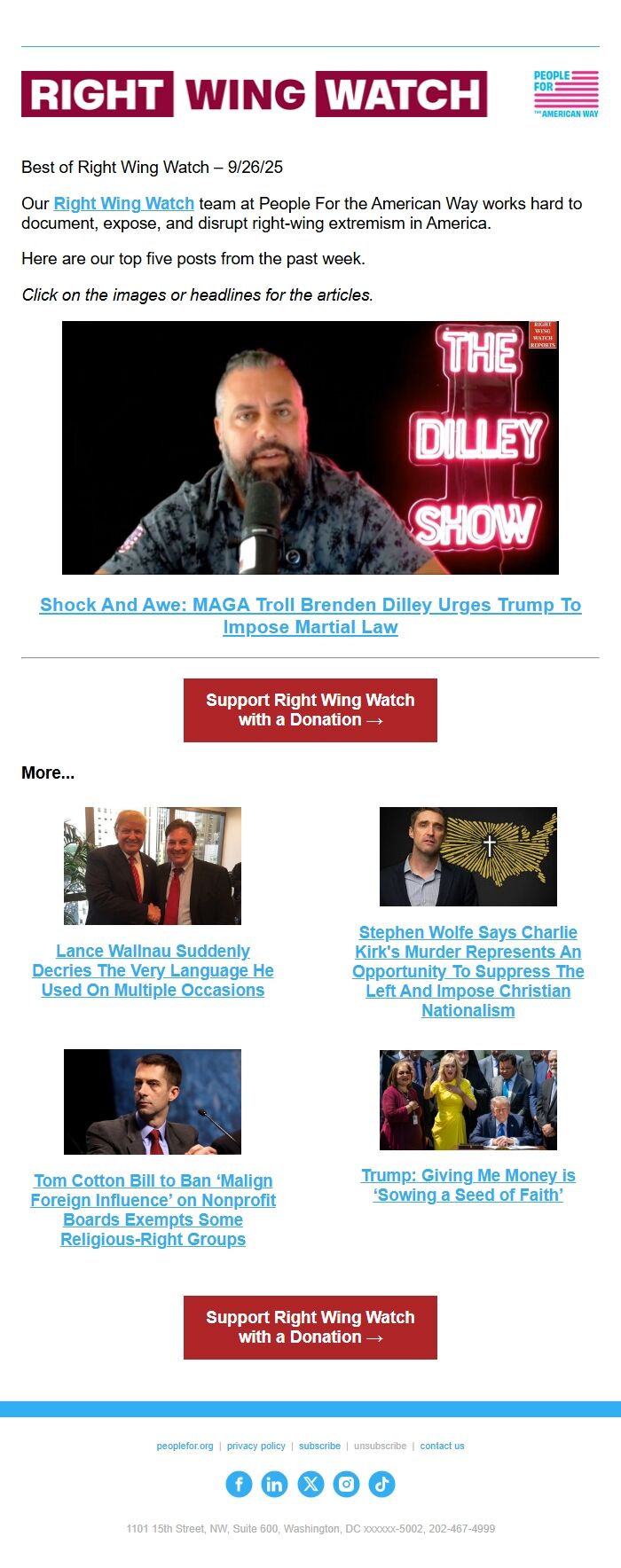
Task: Tap the subscribe footer link
Action: click(x=319, y=1446)
